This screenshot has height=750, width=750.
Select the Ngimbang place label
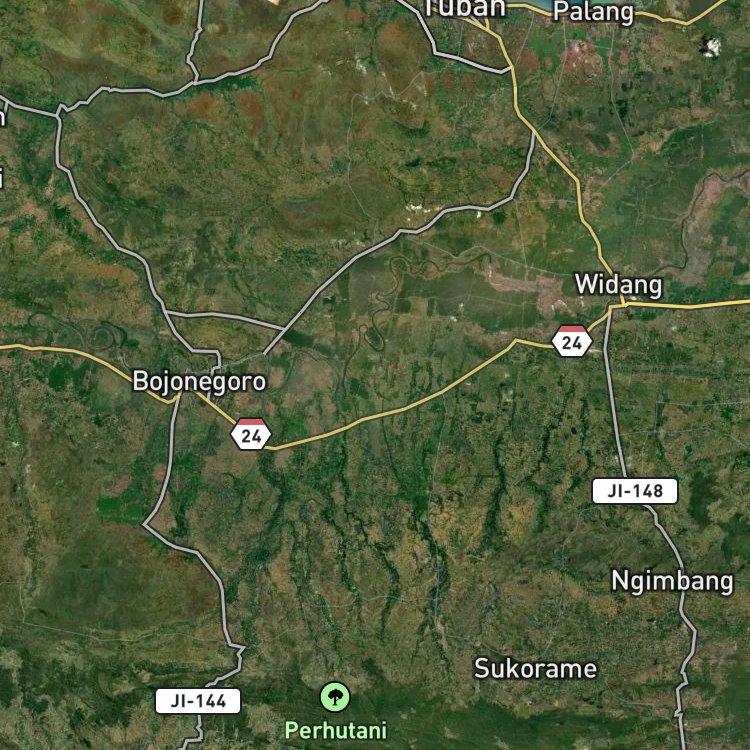pos(672,582)
